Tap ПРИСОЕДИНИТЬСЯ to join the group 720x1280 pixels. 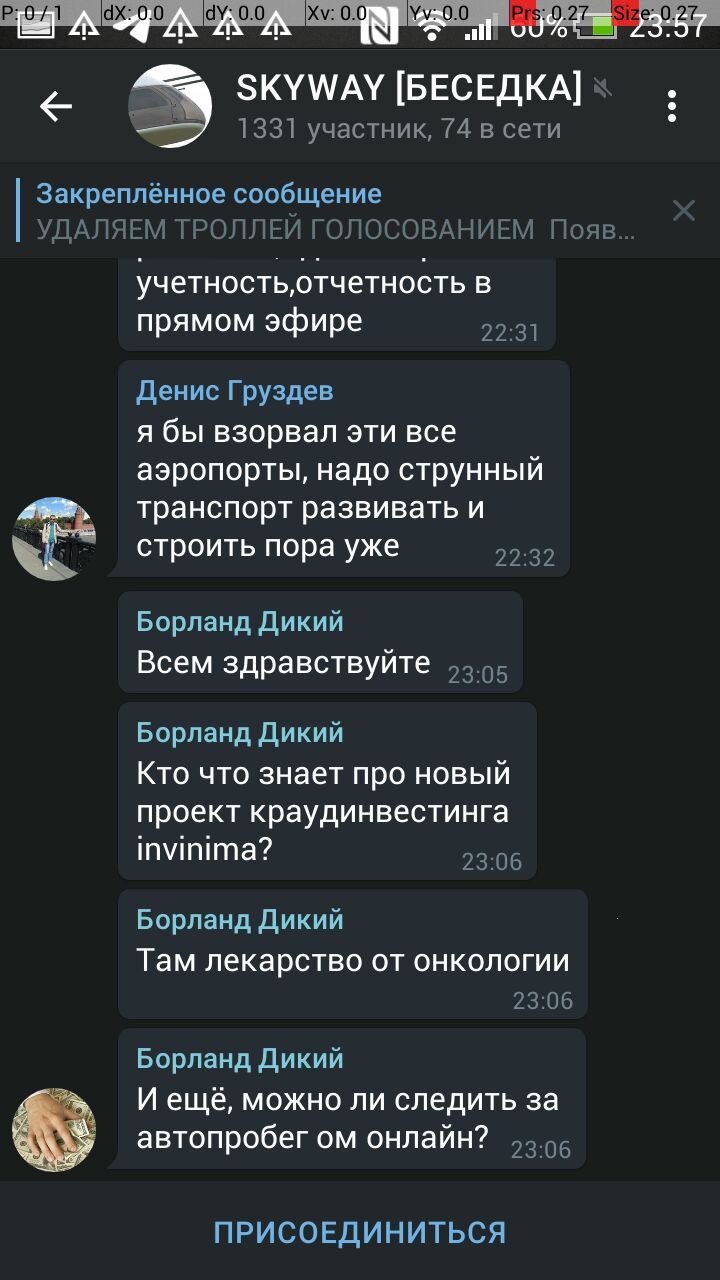(x=360, y=1232)
